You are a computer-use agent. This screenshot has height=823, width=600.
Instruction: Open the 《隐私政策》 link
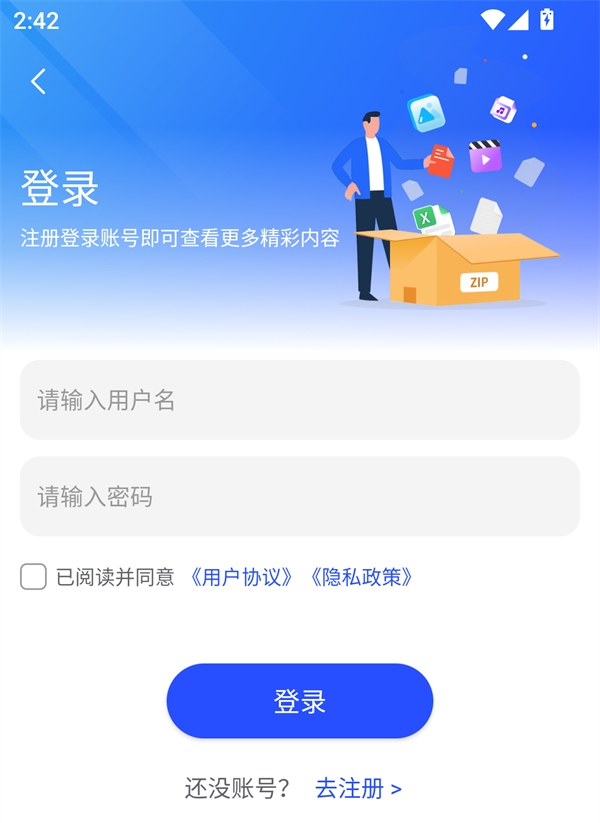[361, 577]
